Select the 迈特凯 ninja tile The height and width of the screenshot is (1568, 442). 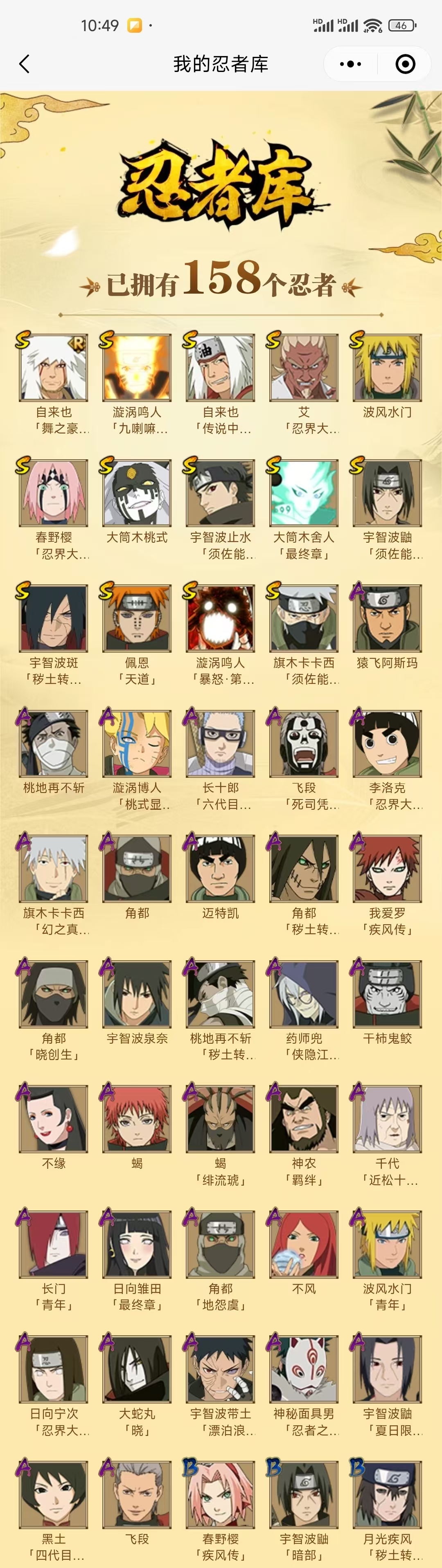pyautogui.click(x=221, y=869)
